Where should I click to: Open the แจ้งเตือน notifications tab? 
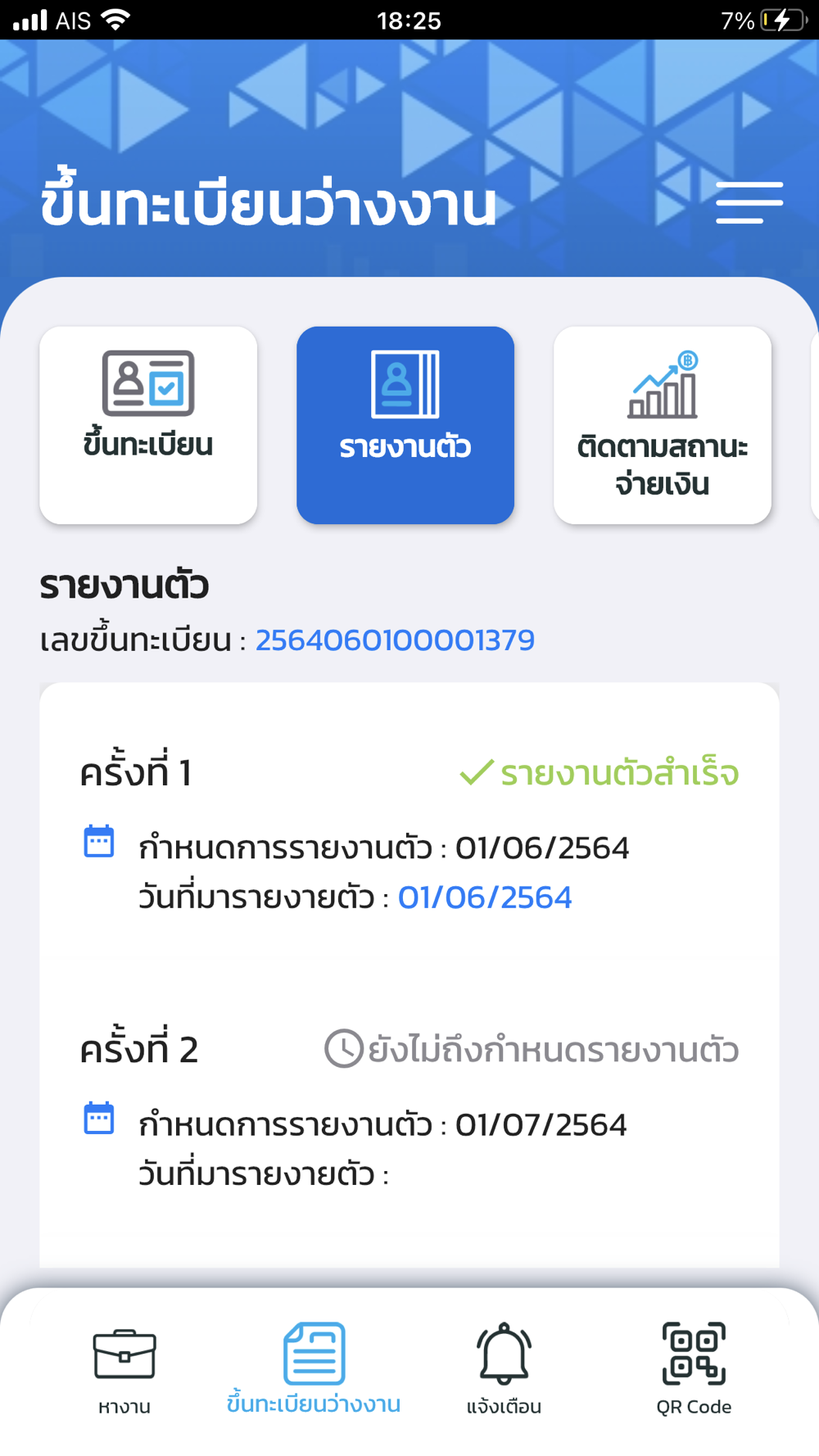(x=504, y=1367)
